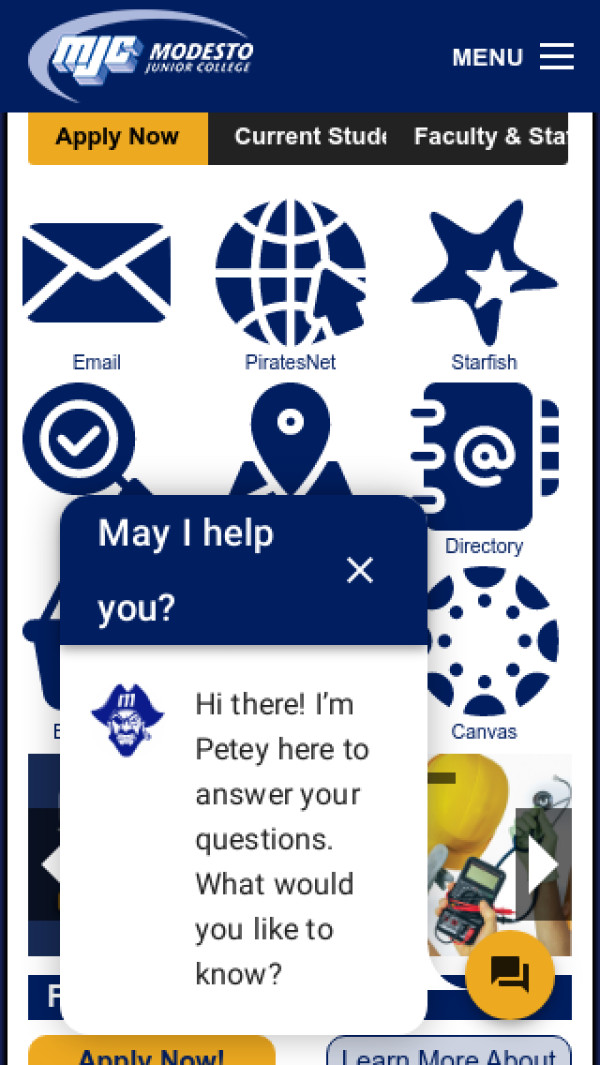
Task: Tap the Learn More About button
Action: tap(448, 1052)
